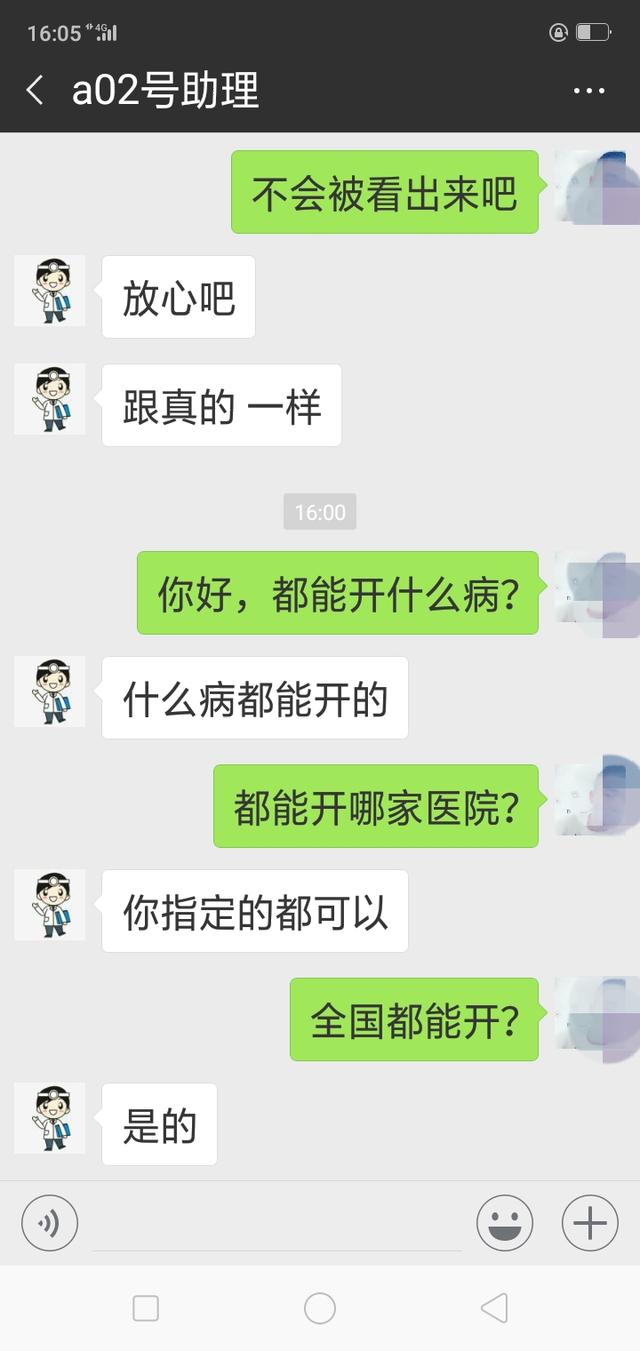This screenshot has width=640, height=1351.
Task: Open the assistant avatar beside 放心吧
Action: tap(50, 291)
